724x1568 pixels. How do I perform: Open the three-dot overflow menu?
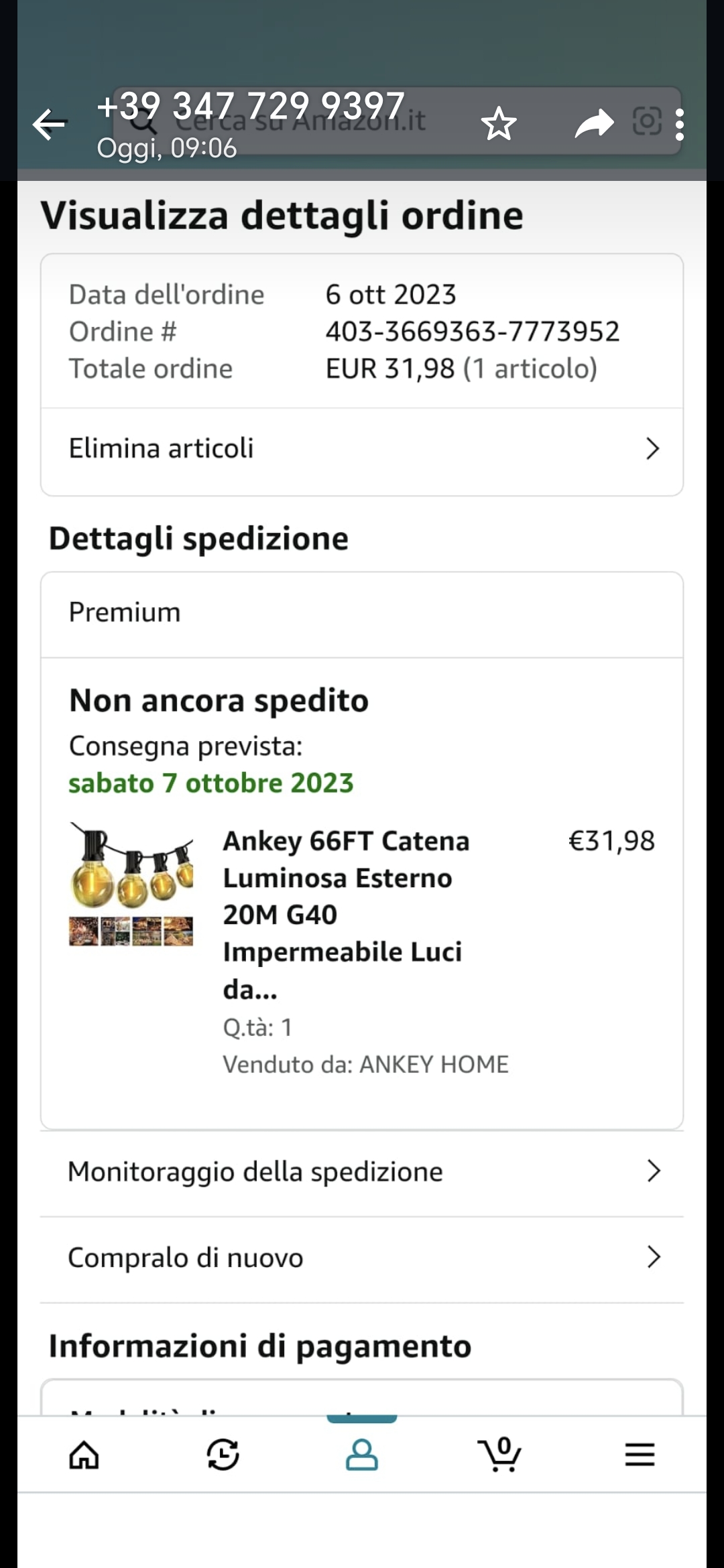tap(680, 125)
